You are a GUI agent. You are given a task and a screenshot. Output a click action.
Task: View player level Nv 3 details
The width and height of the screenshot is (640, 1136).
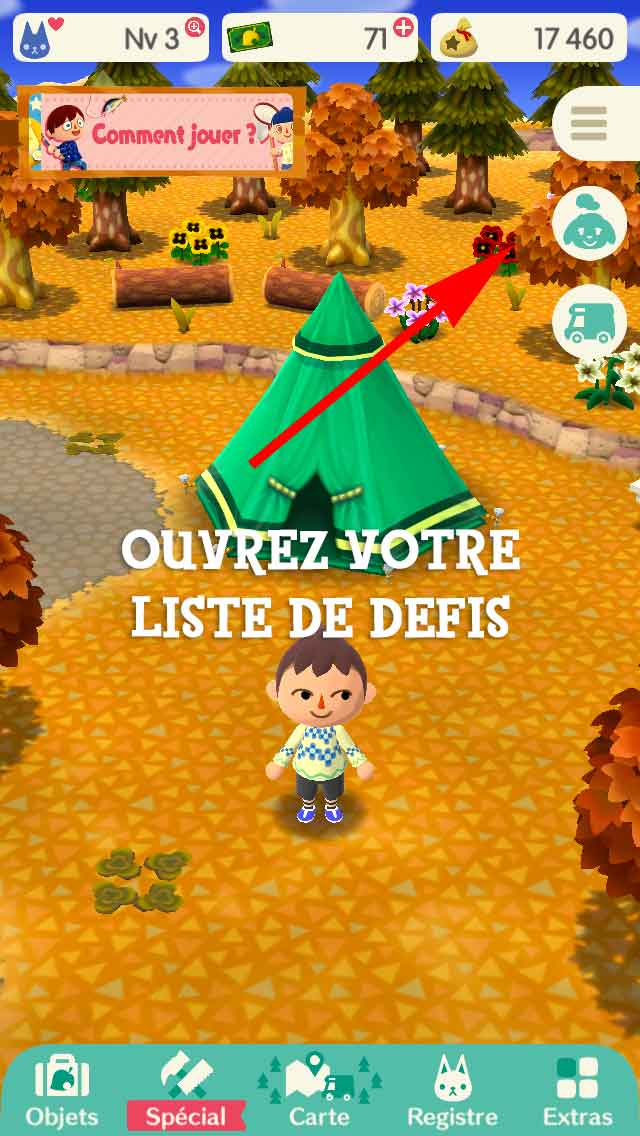(x=112, y=37)
